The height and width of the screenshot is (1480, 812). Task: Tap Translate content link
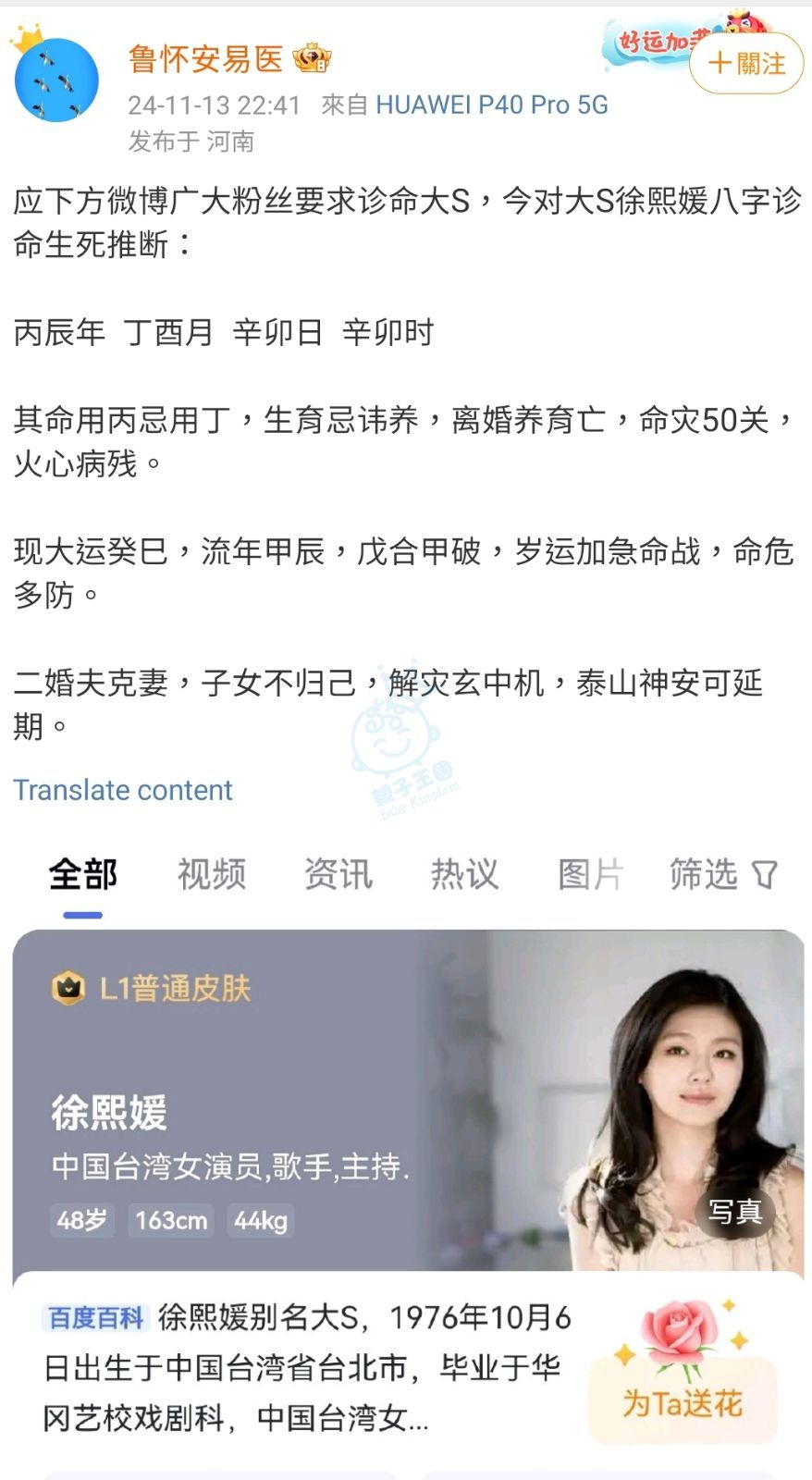[x=122, y=790]
